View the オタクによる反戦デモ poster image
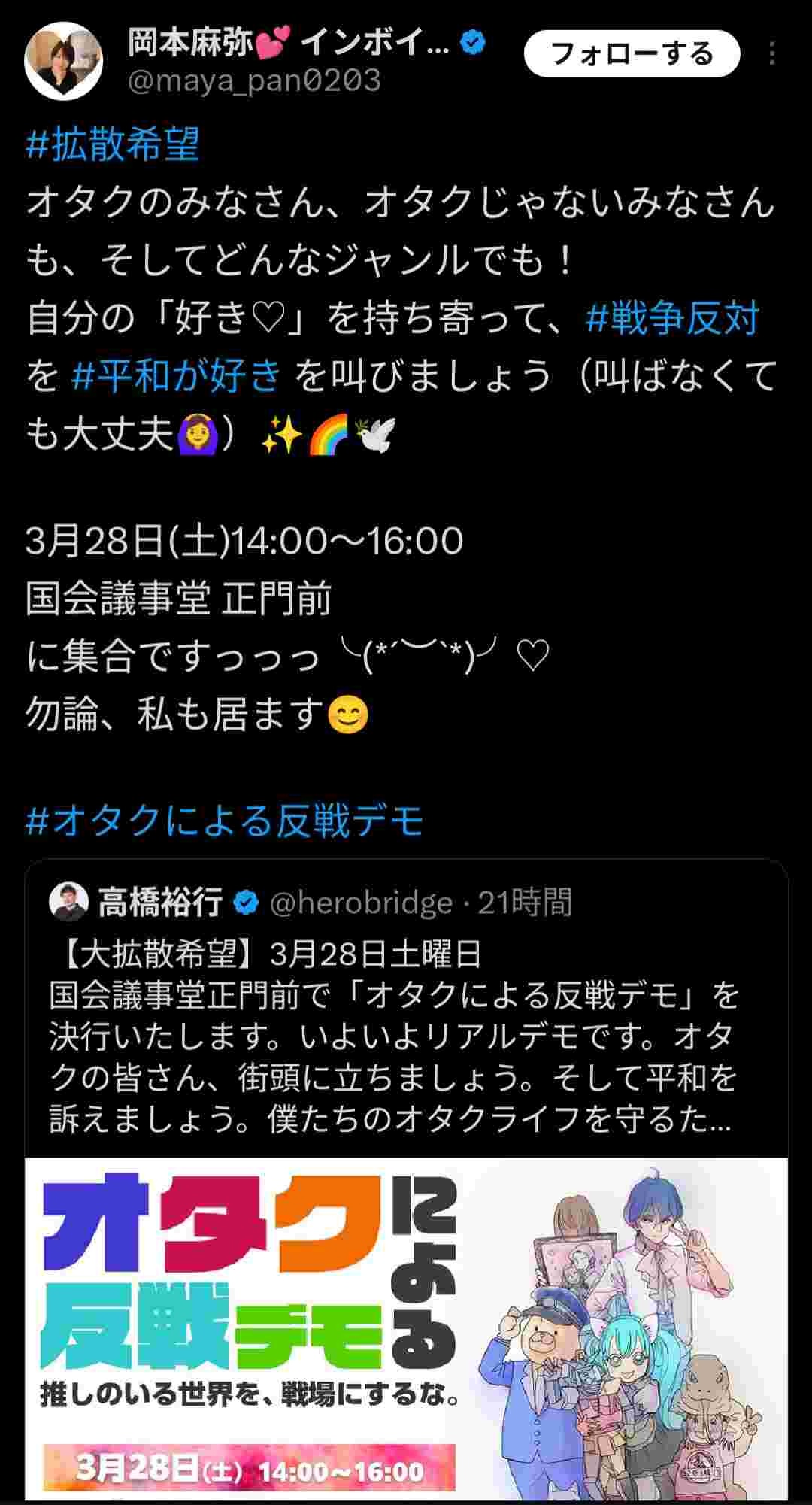This screenshot has width=812, height=1505. [406, 1327]
